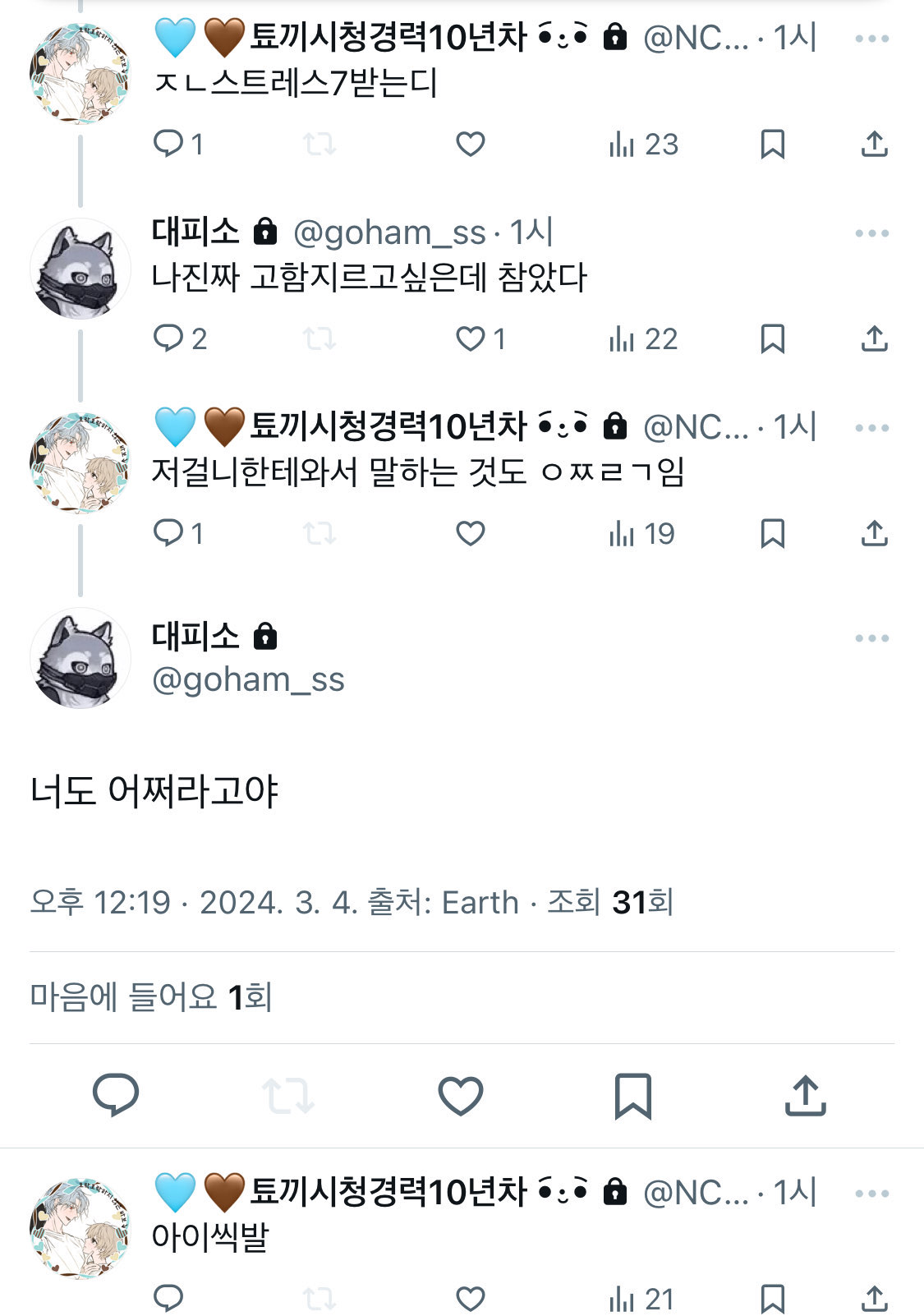Share the '나진짜 고함지르고싶은데 참았다' tweet
The height and width of the screenshot is (1316, 924).
coord(874,338)
